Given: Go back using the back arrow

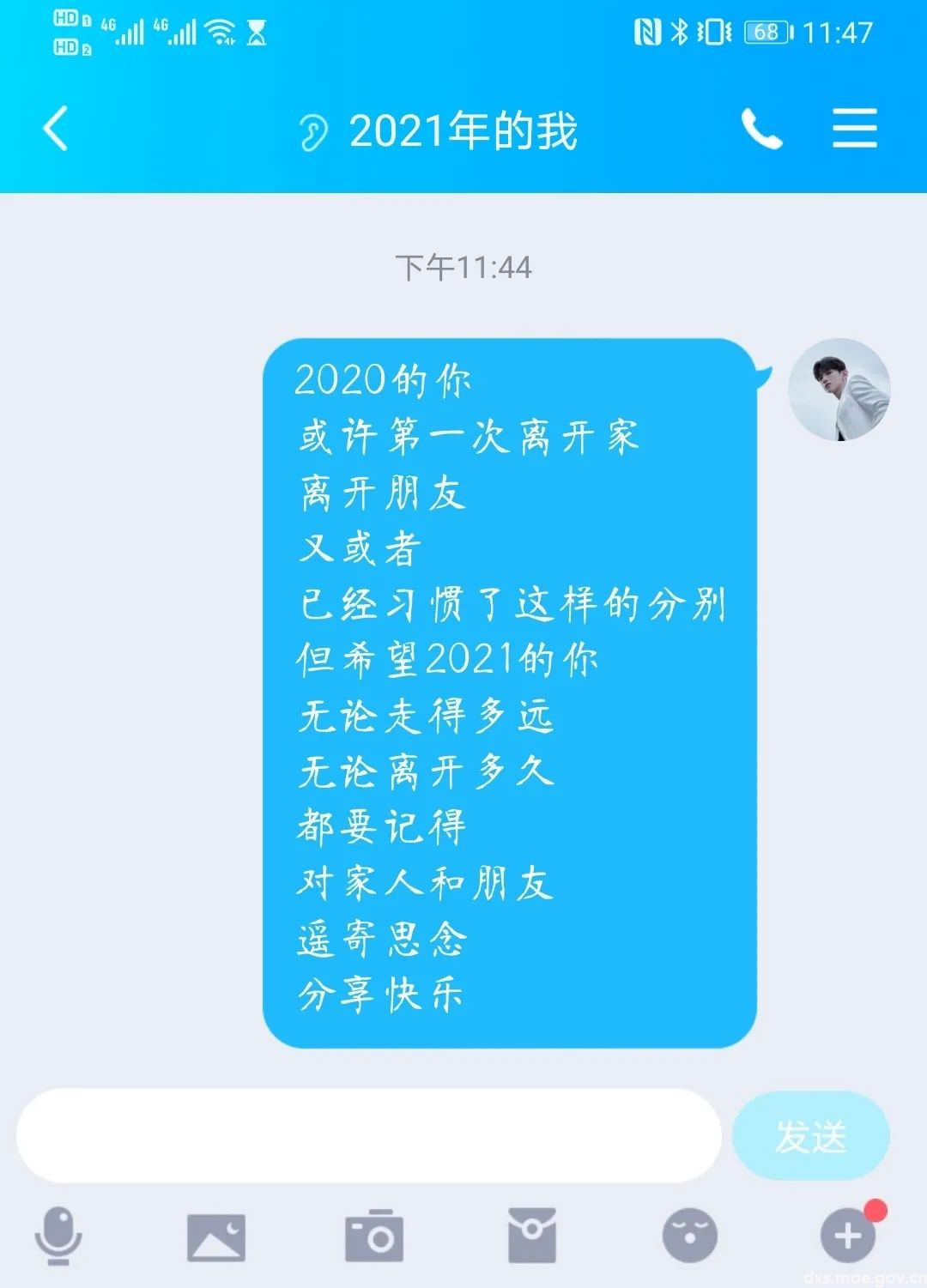Looking at the screenshot, I should [x=53, y=130].
